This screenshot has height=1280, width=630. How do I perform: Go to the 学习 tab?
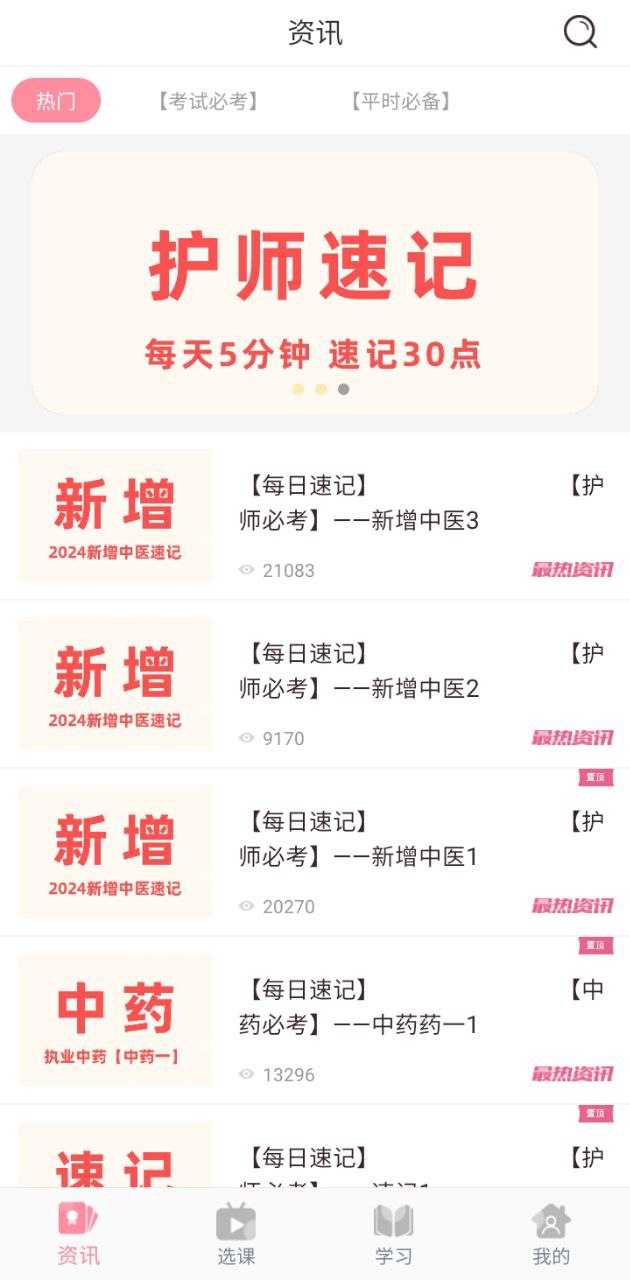tap(393, 1235)
